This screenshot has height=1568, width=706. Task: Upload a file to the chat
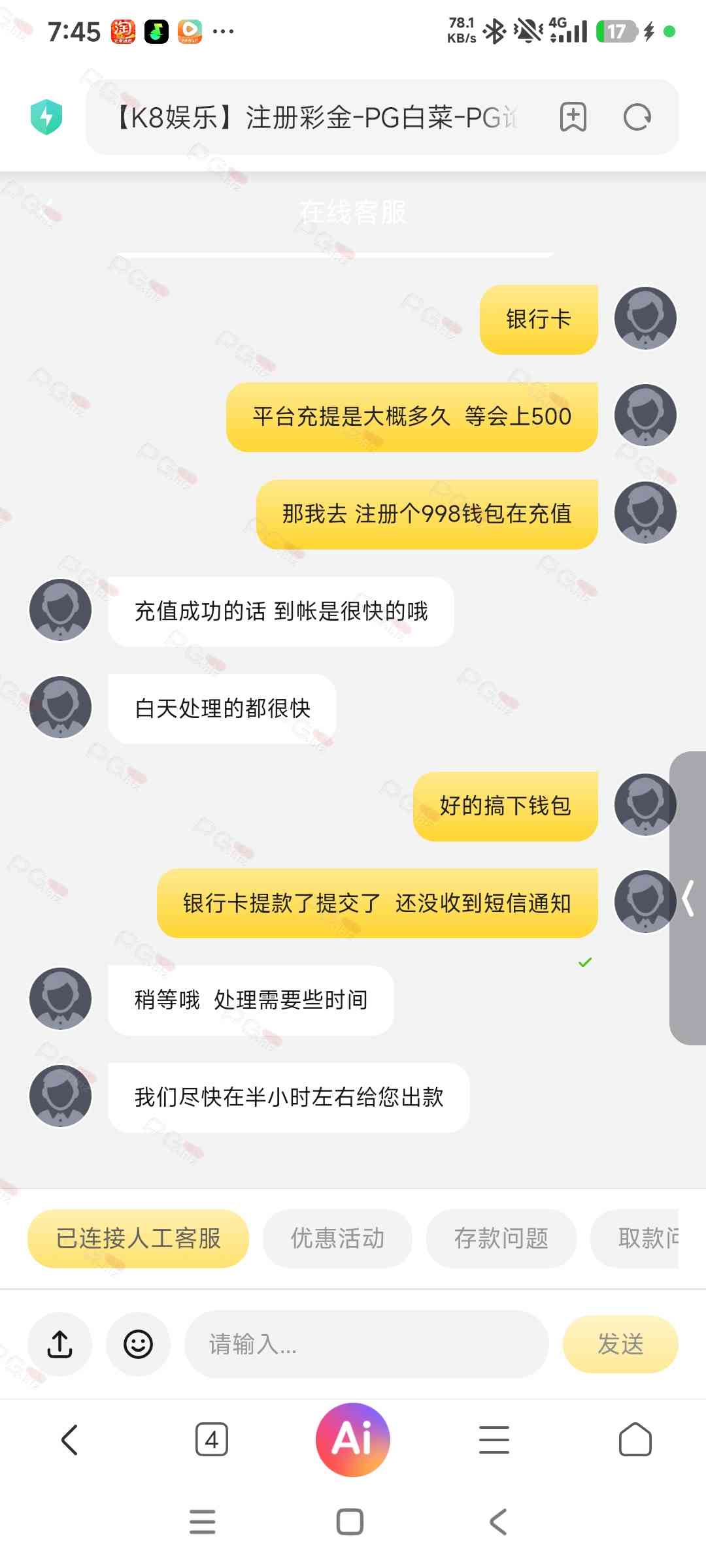pos(59,1344)
